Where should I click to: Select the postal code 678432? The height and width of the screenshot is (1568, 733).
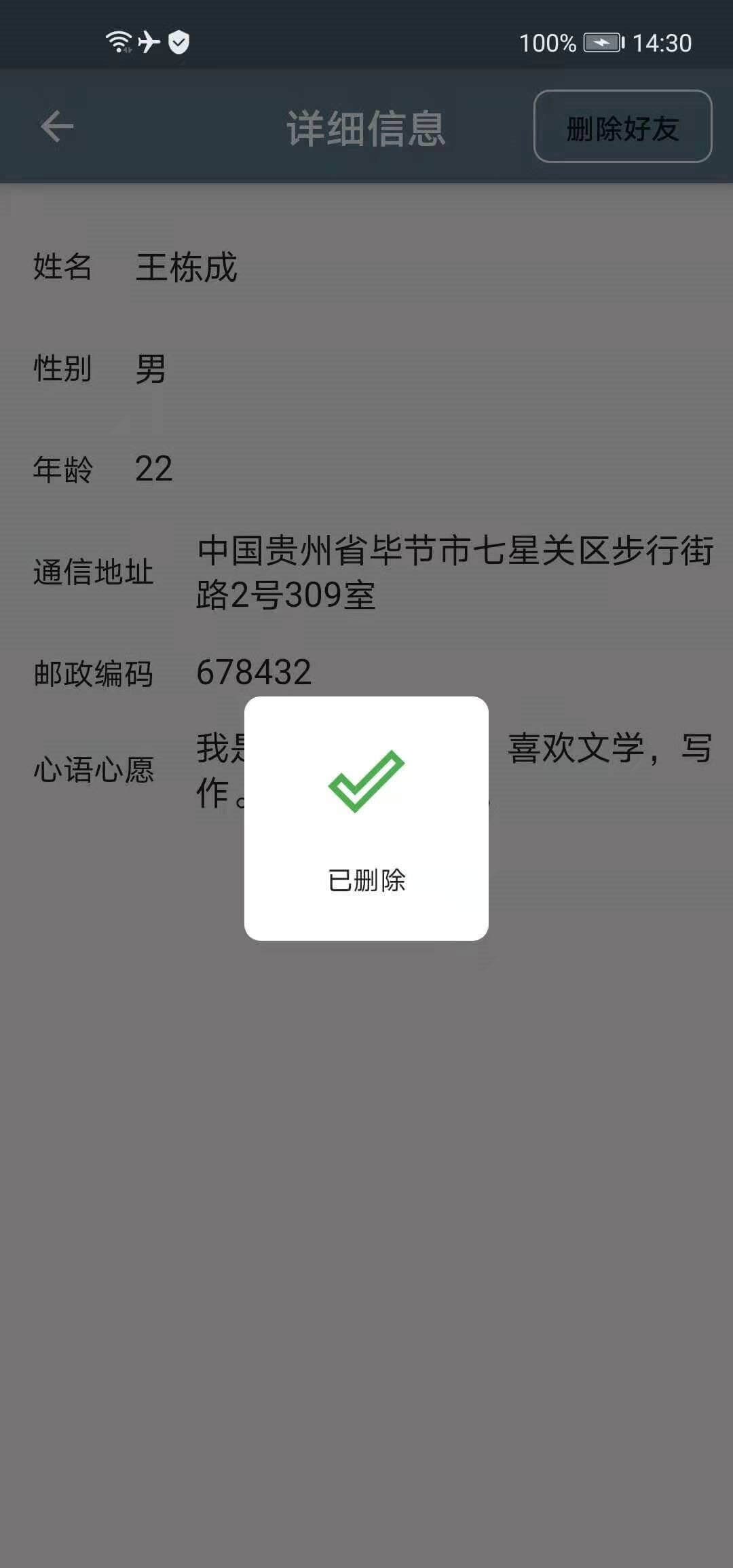point(254,673)
